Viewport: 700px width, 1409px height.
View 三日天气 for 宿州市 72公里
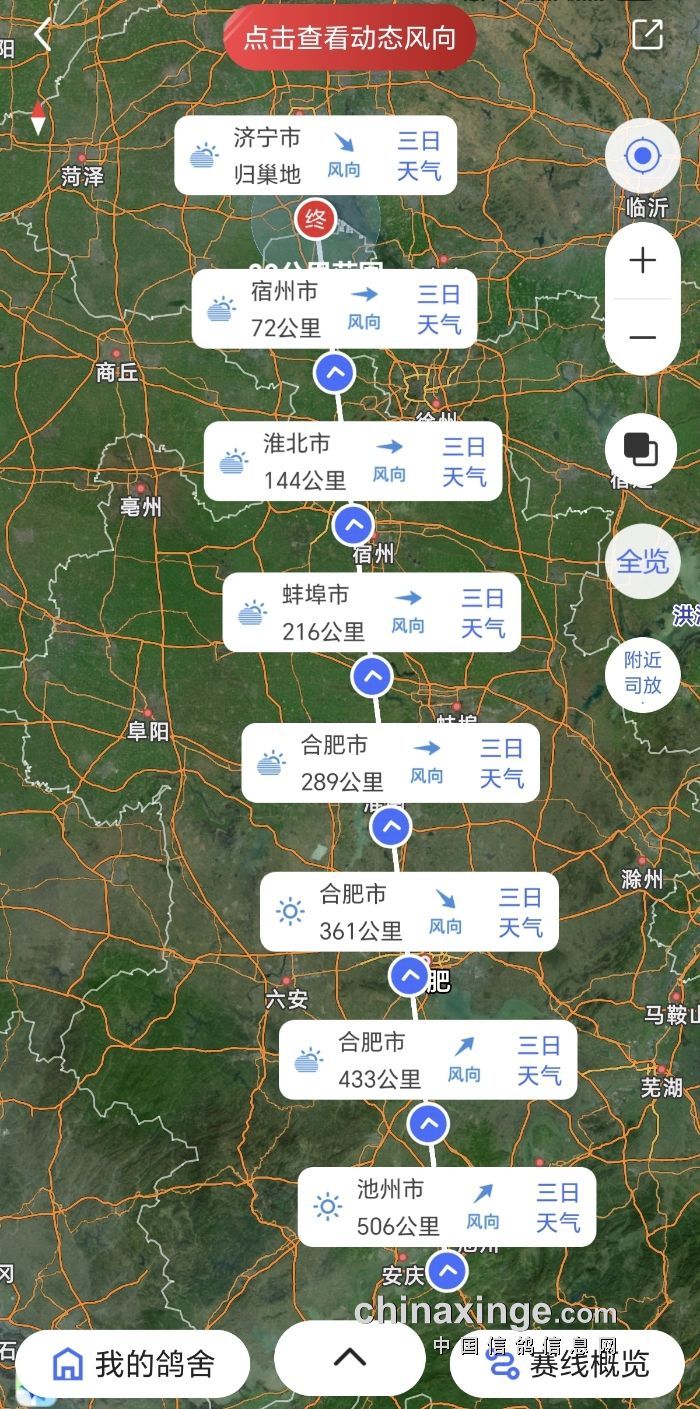pyautogui.click(x=439, y=309)
